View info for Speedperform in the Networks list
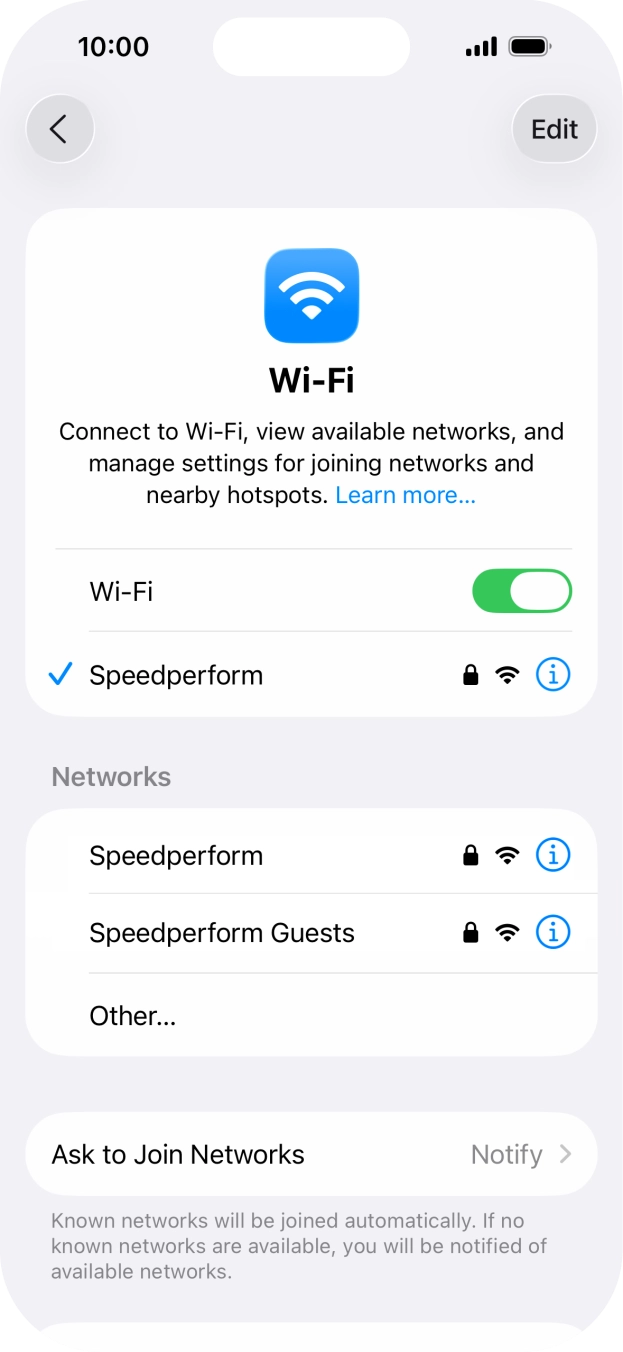The image size is (623, 1352). 553,855
